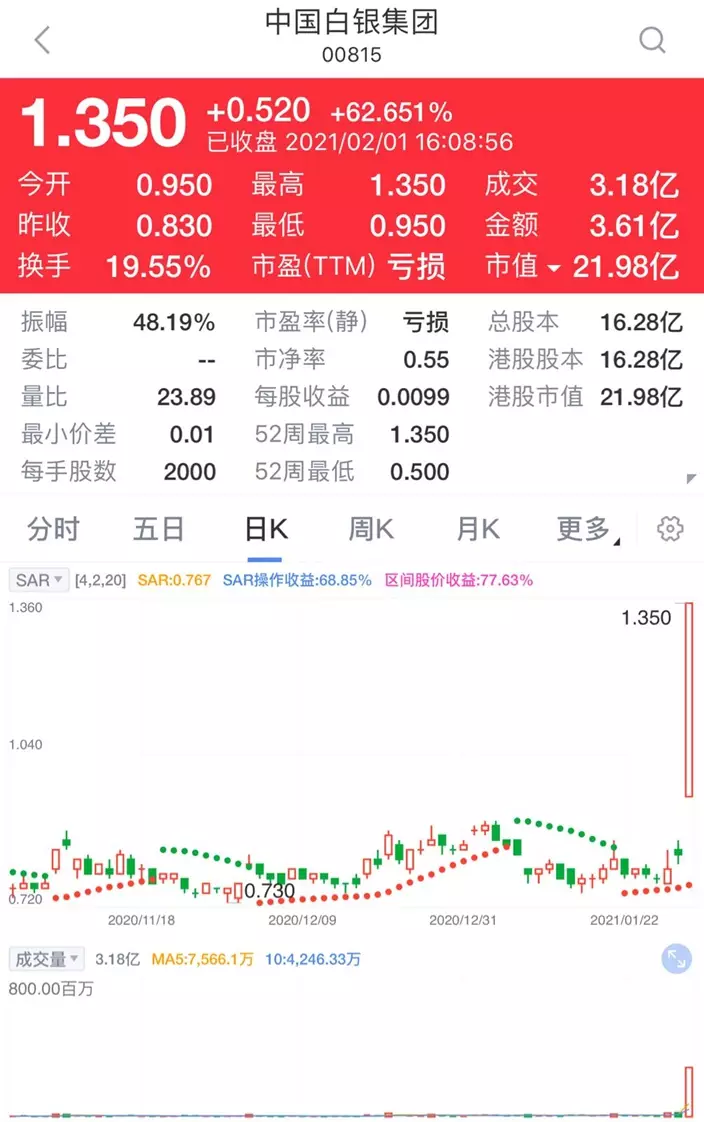
Task: Switch to 周K chart tab
Action: pyautogui.click(x=371, y=529)
